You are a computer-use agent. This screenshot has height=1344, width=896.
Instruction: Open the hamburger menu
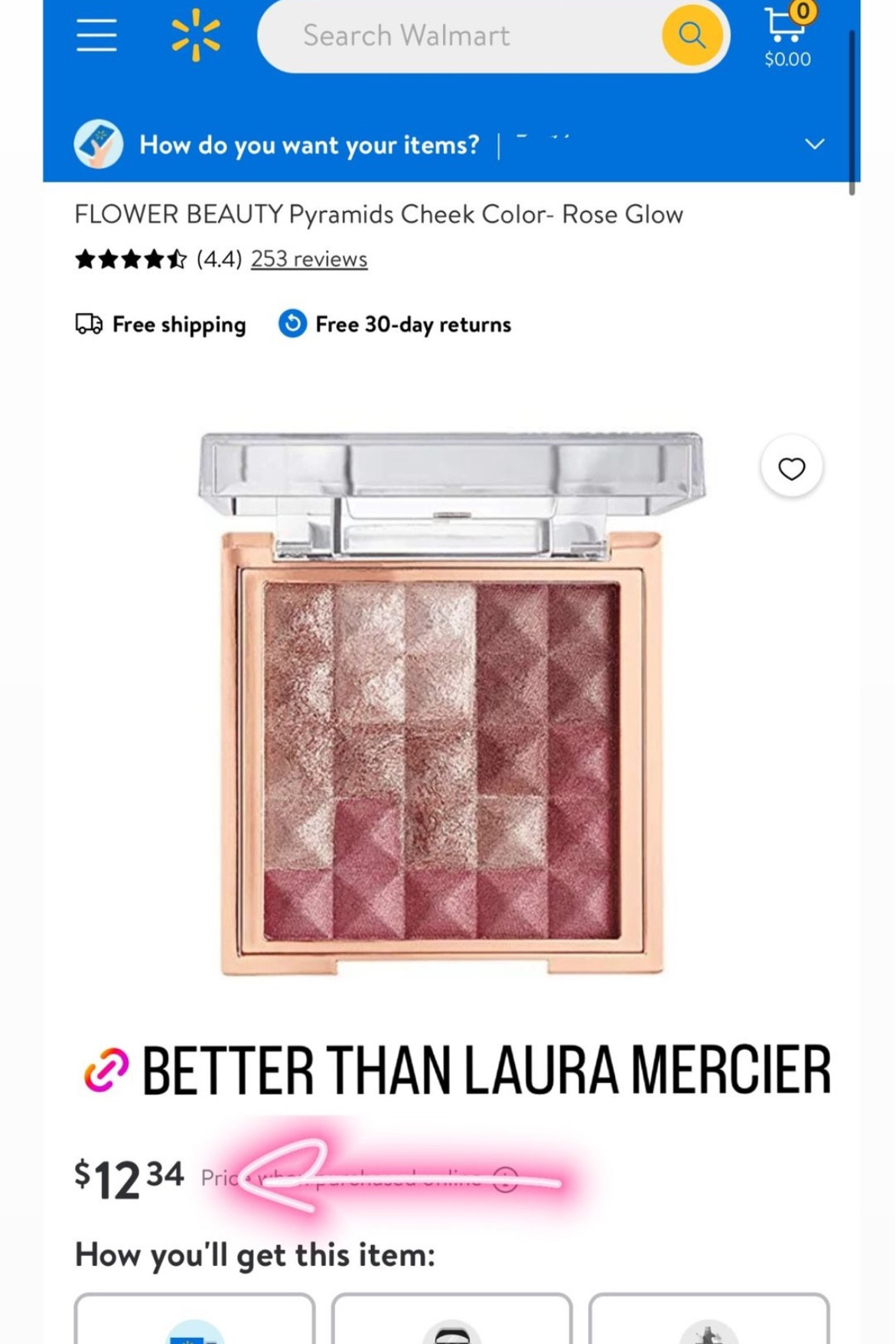click(x=96, y=35)
